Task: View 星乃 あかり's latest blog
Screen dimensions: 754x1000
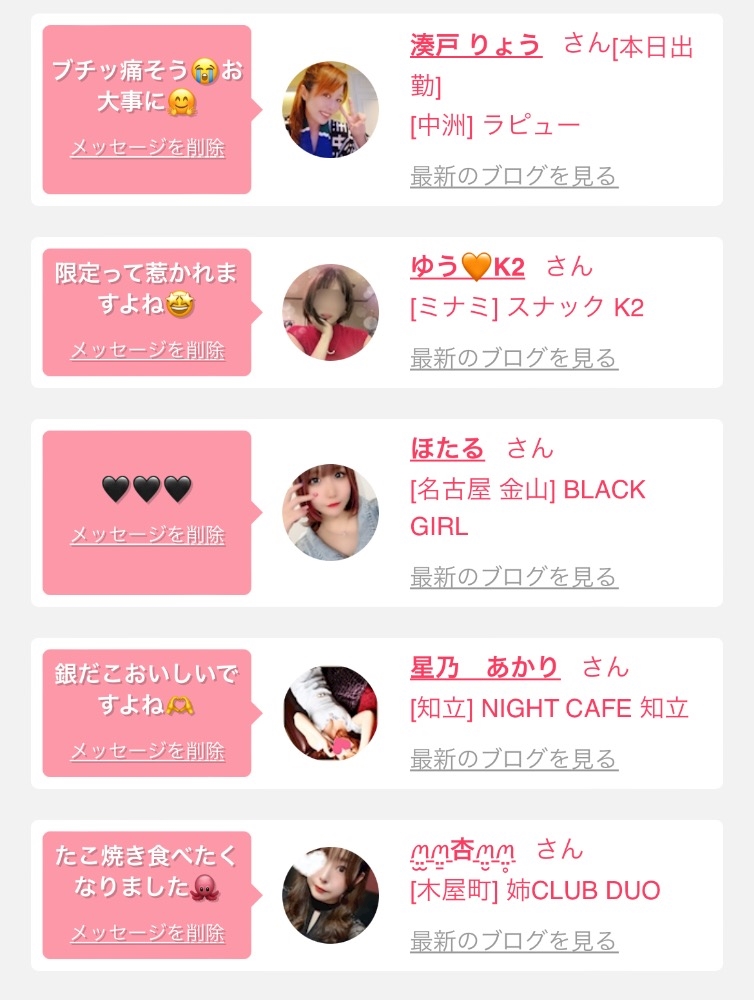Action: tap(514, 759)
